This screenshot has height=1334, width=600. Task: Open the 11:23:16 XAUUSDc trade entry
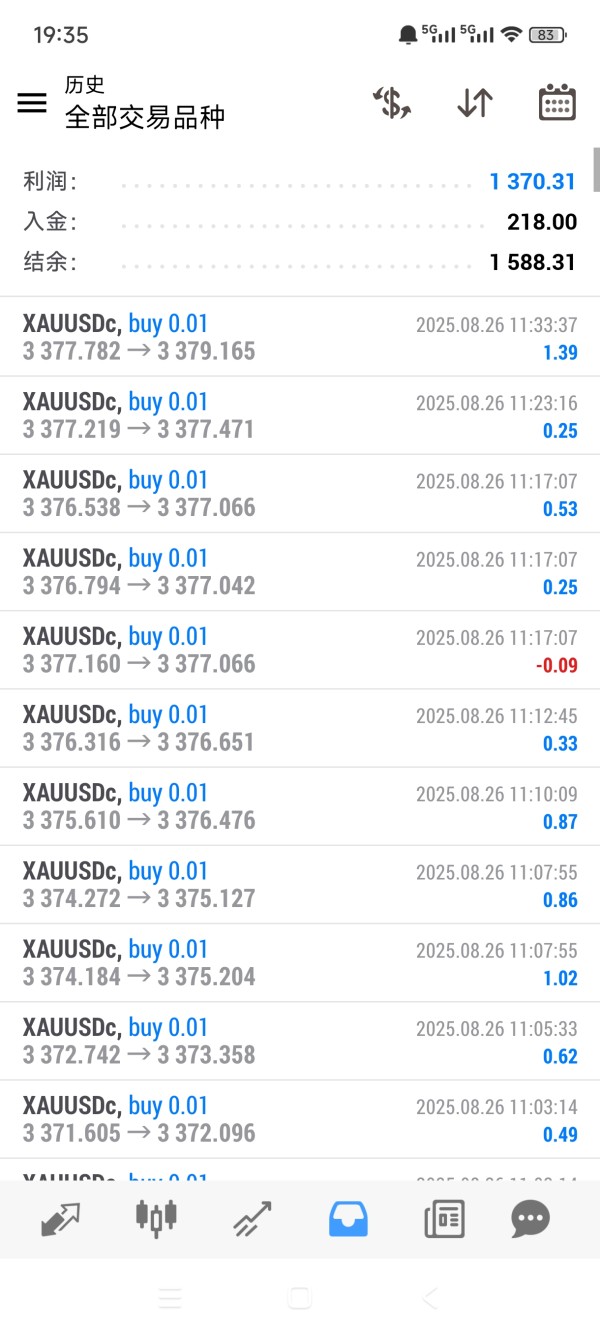coord(300,415)
